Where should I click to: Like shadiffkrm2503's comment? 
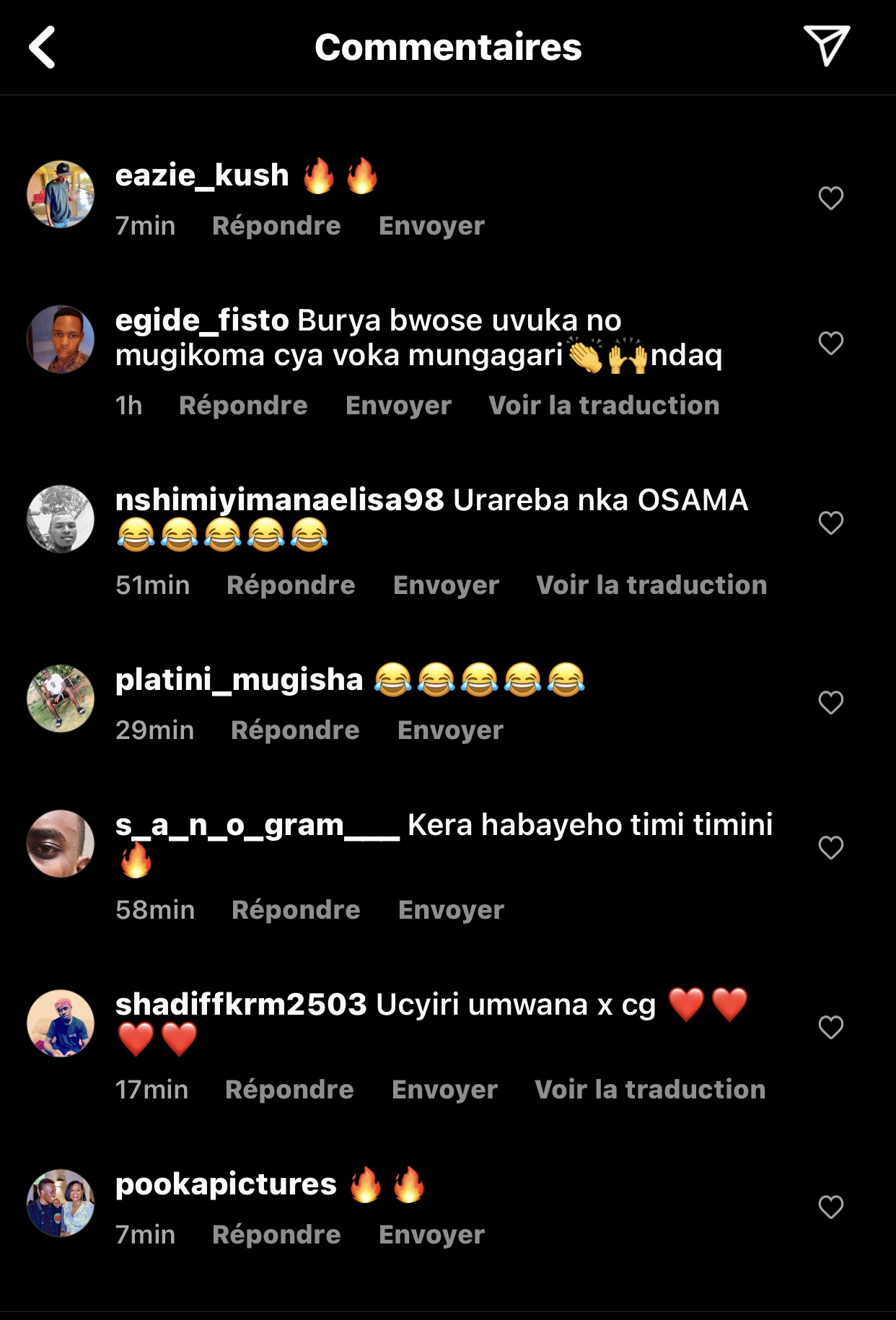(830, 1027)
